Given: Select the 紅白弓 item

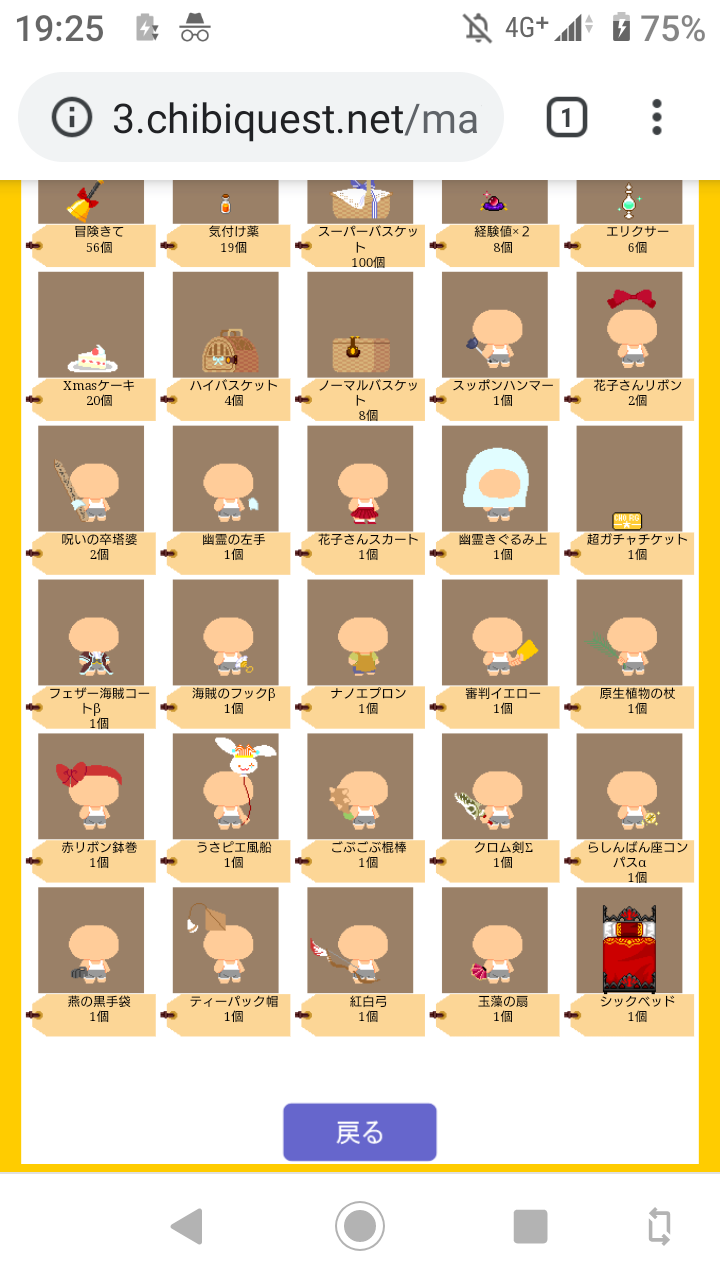Looking at the screenshot, I should pyautogui.click(x=360, y=941).
